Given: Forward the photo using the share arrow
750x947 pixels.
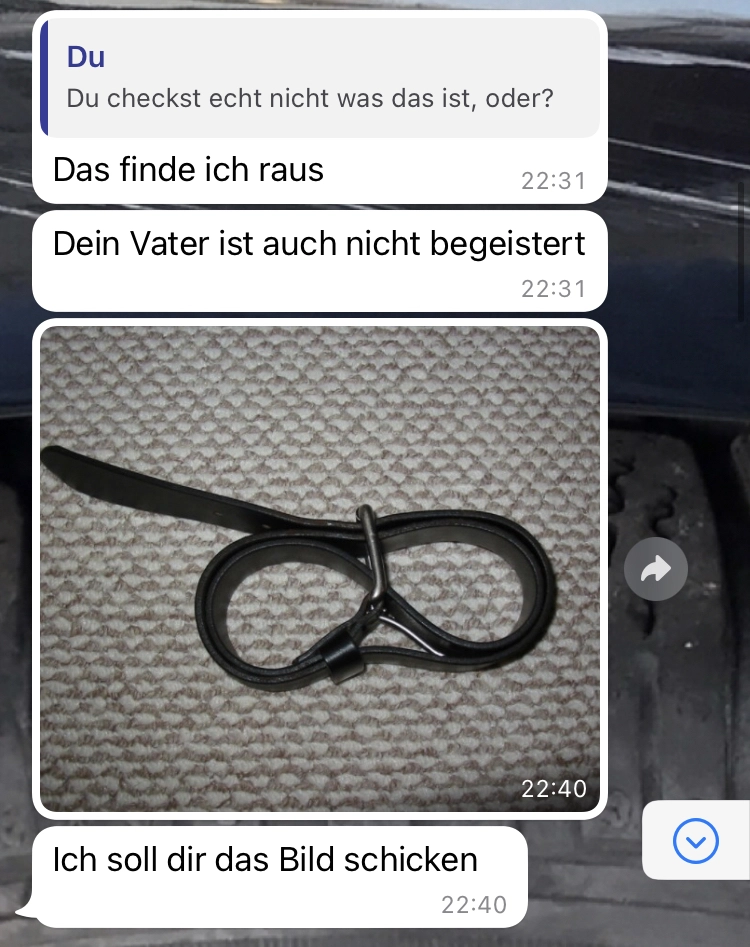Looking at the screenshot, I should [x=655, y=570].
